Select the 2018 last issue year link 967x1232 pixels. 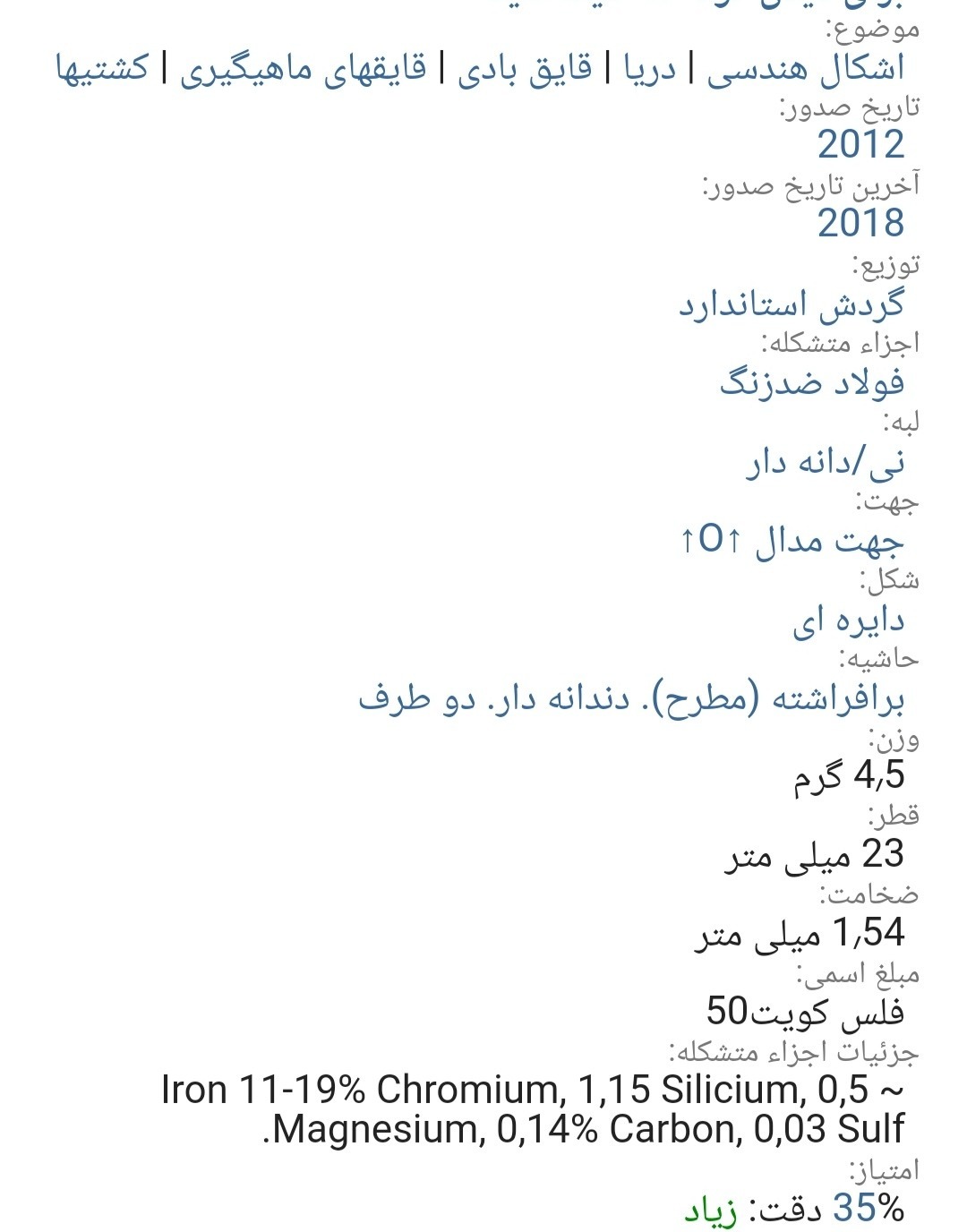[860, 223]
